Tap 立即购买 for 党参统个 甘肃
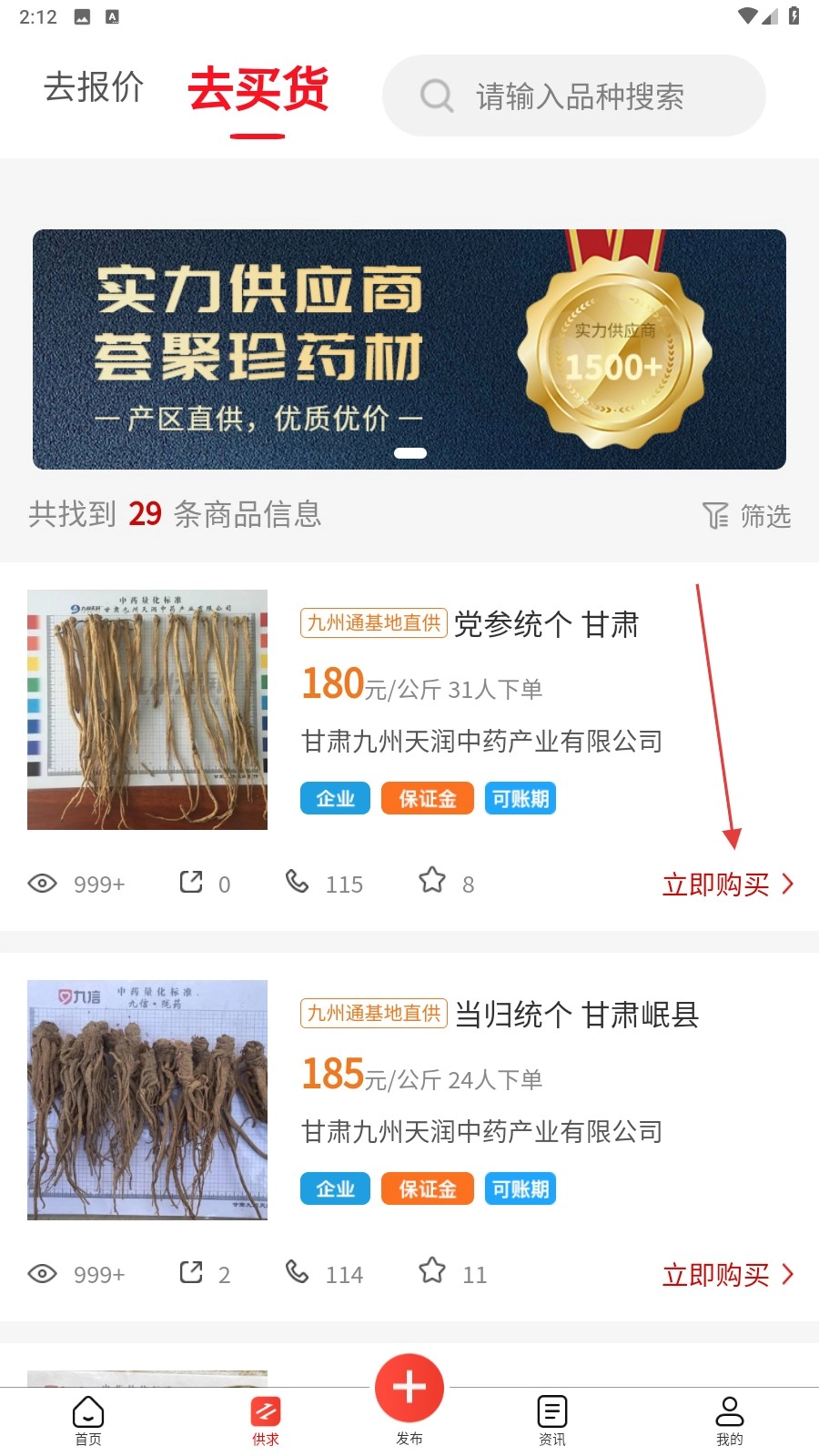The image size is (819, 1456). [x=727, y=884]
